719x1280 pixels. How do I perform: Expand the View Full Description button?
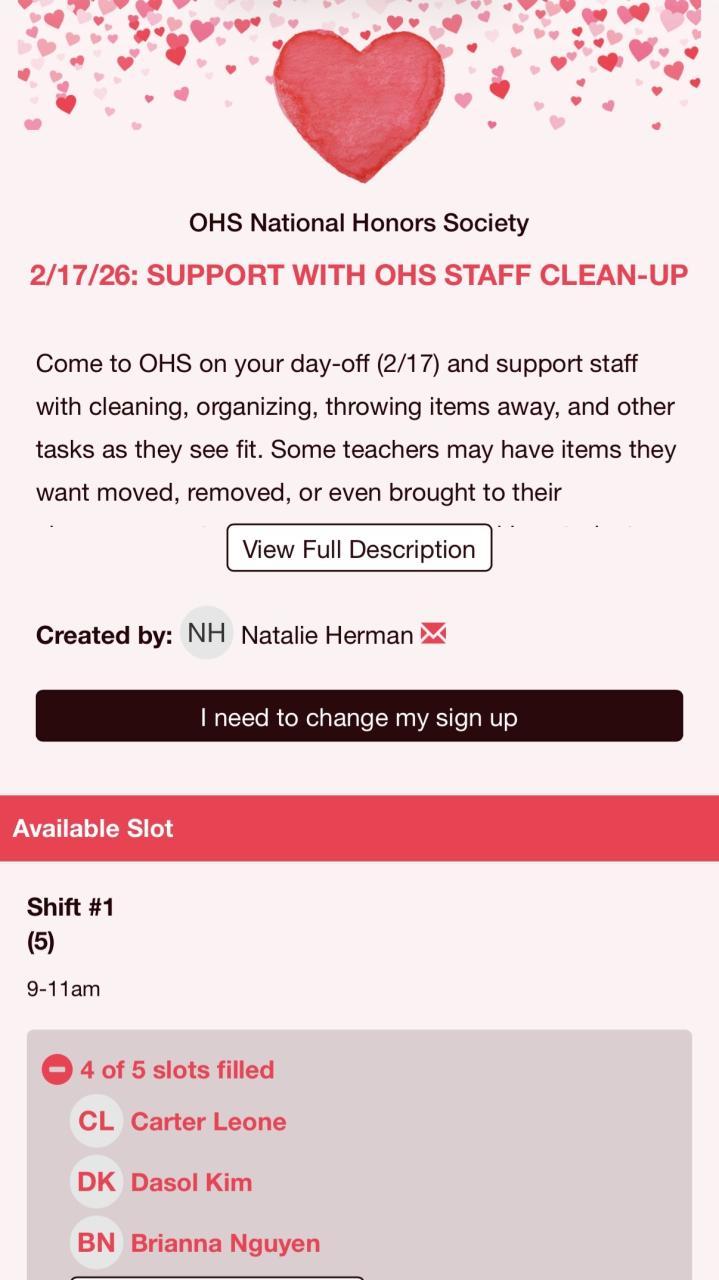359,548
